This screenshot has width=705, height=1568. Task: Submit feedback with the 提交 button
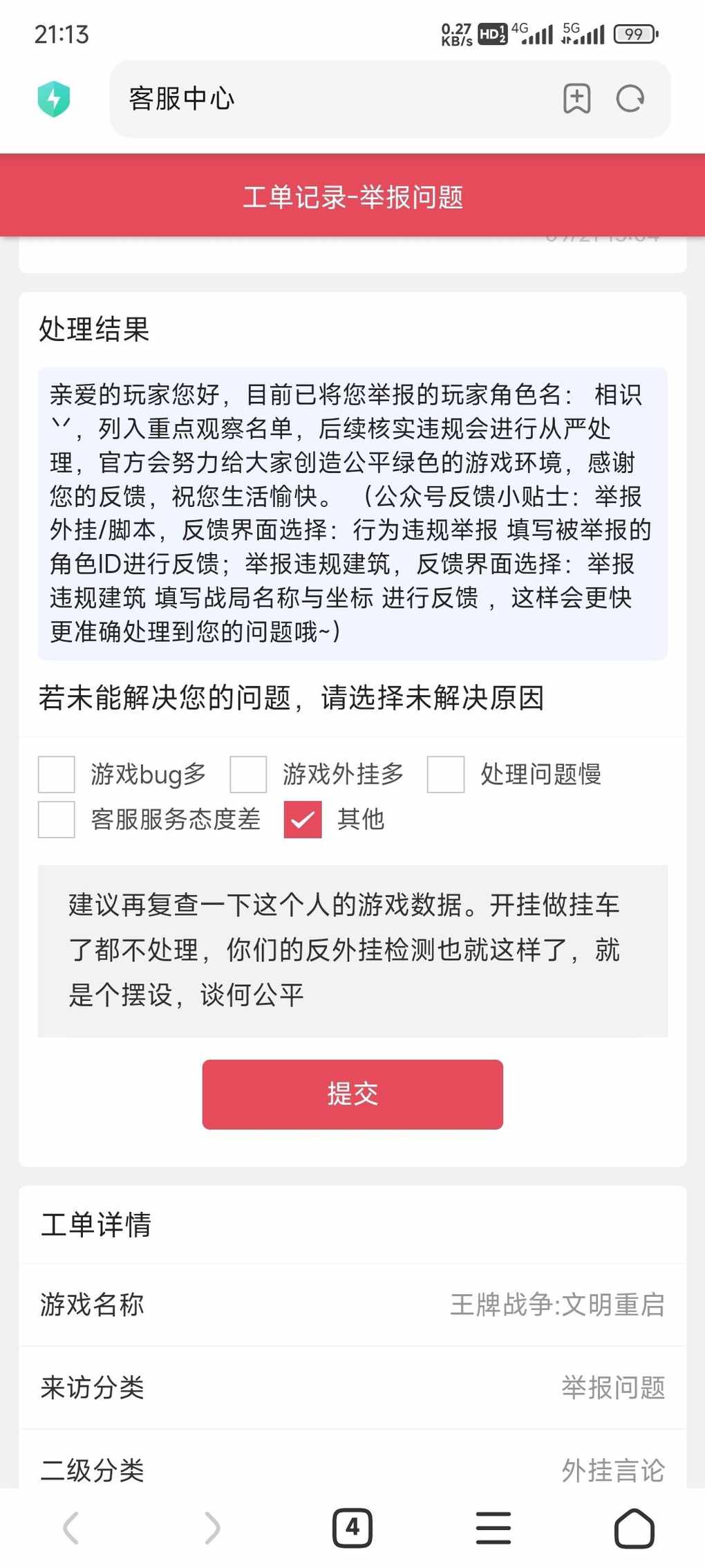[352, 1094]
